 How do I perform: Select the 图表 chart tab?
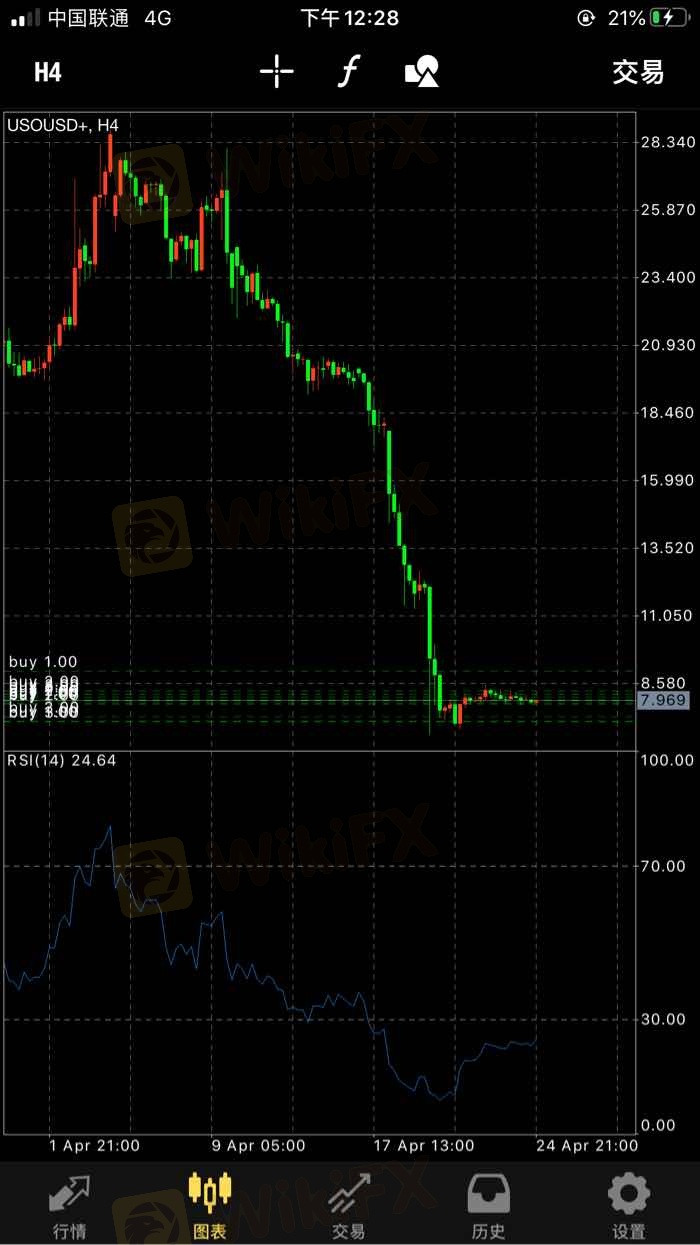[x=210, y=1206]
